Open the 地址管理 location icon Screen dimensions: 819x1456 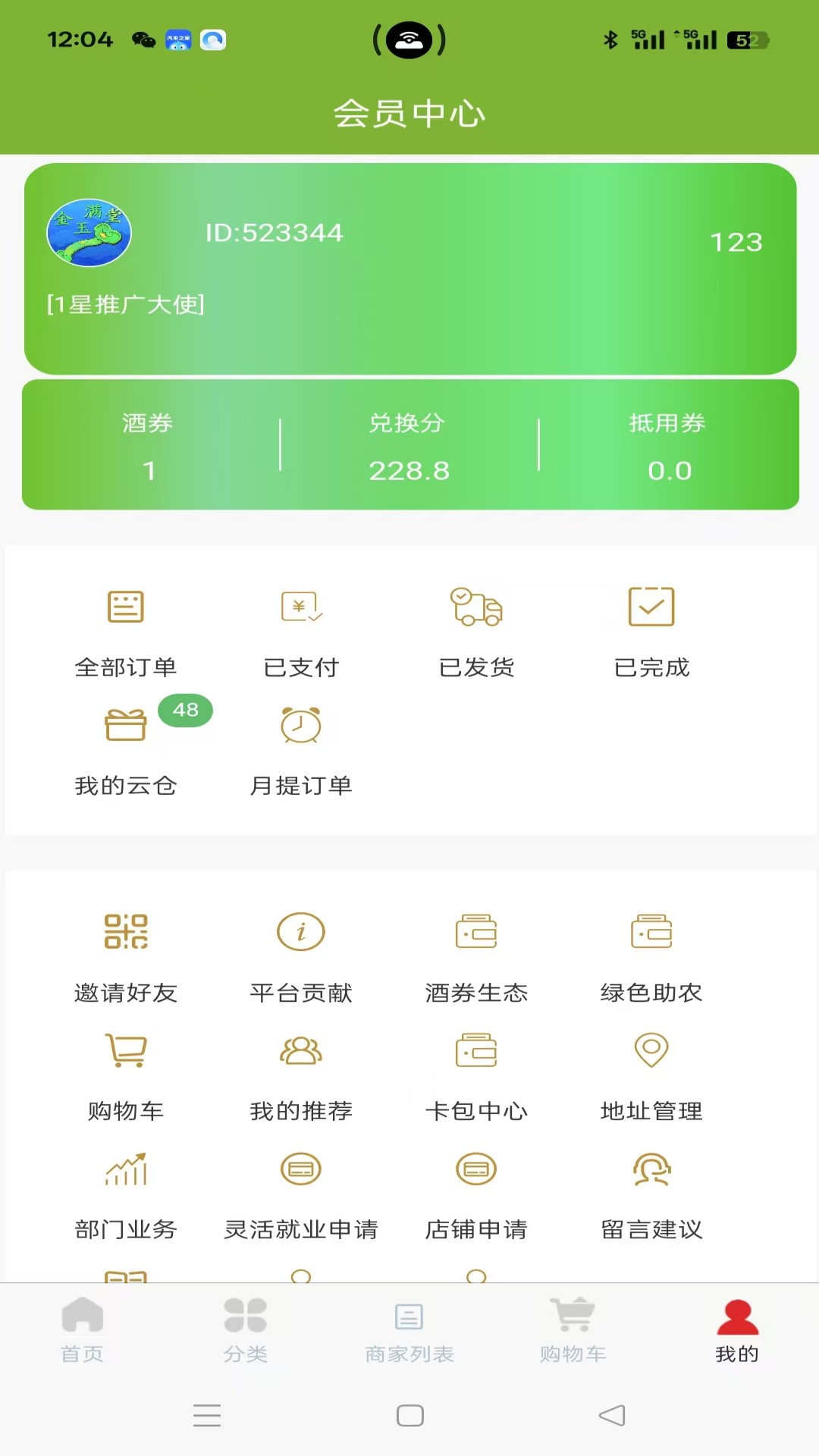click(650, 1077)
